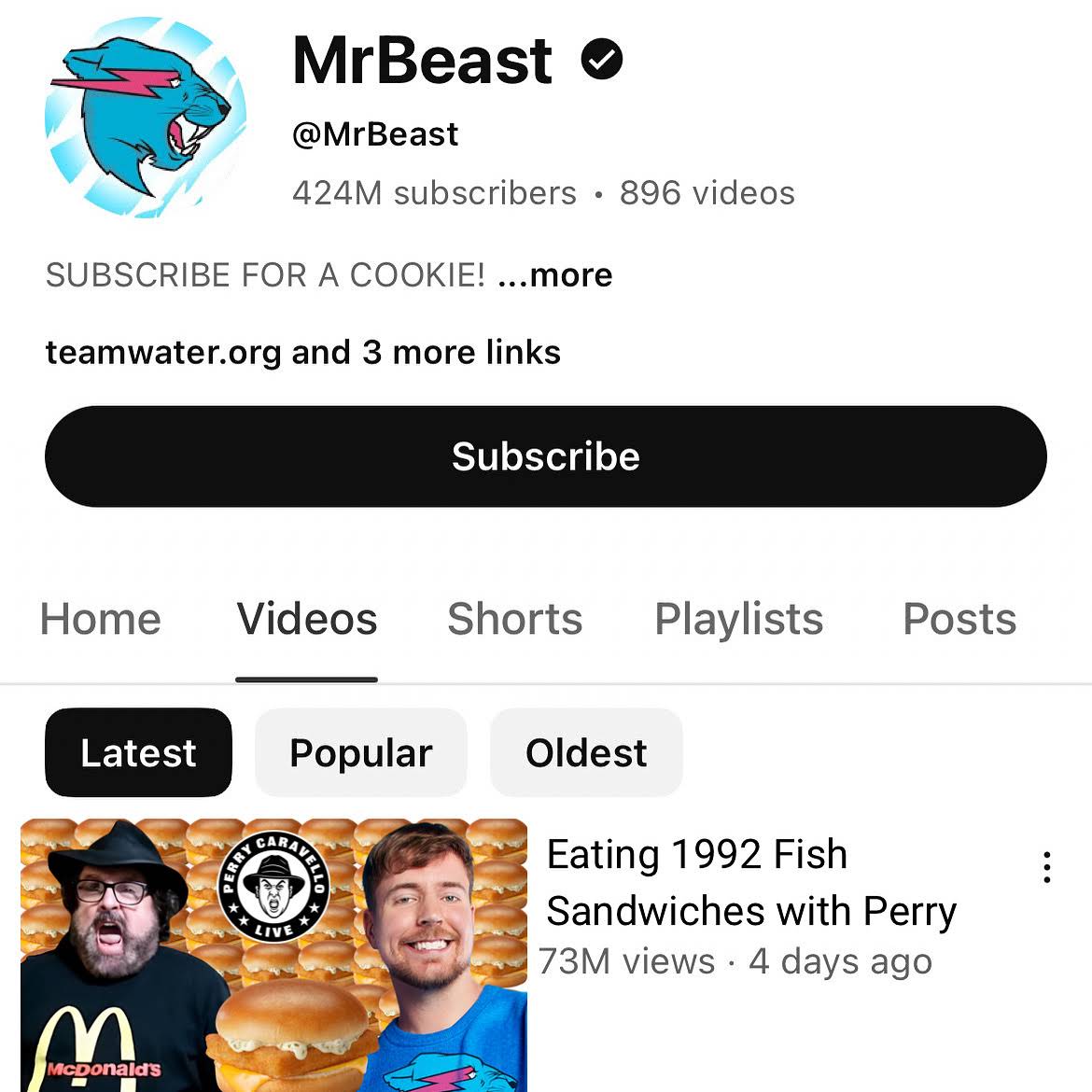The height and width of the screenshot is (1092, 1092).
Task: Open overflow menu for Fish Sandwiches video
Action: point(1047,867)
